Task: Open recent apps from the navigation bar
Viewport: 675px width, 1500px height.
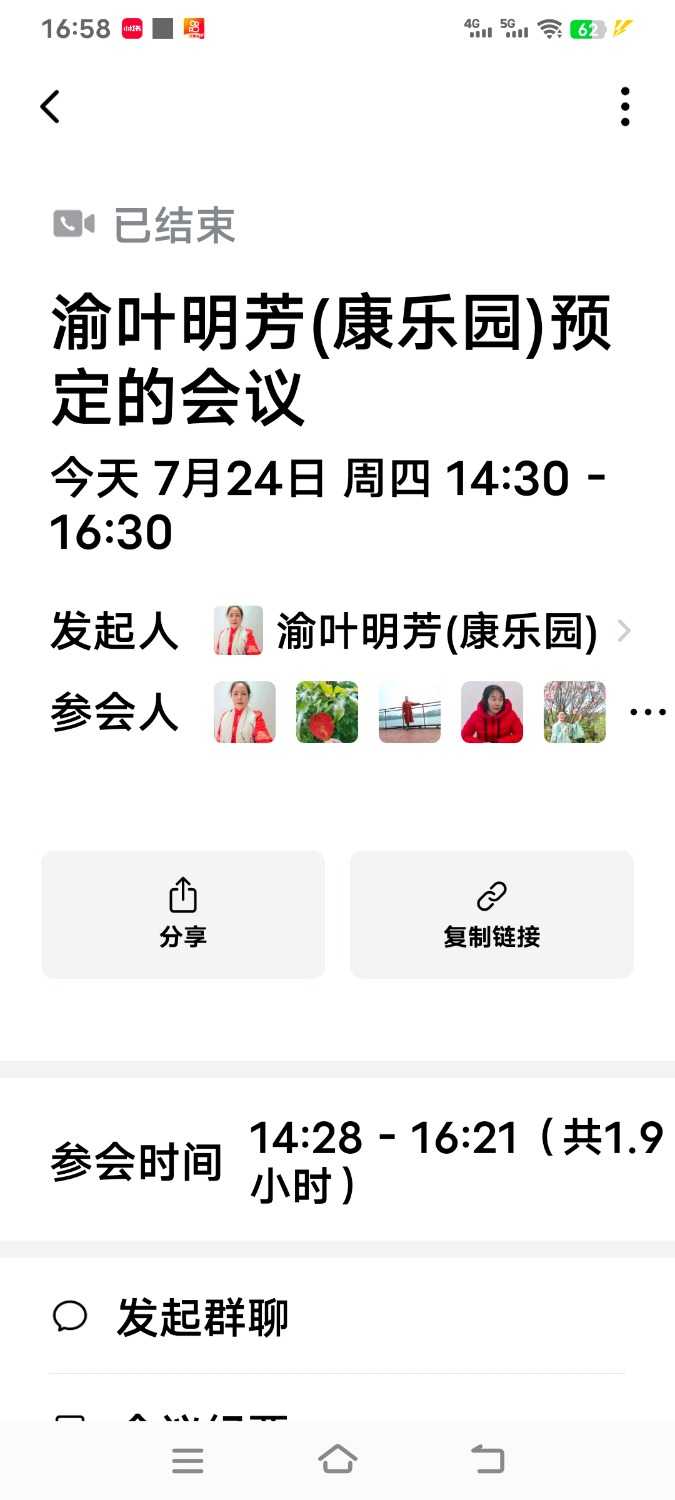Action: coord(188,1460)
